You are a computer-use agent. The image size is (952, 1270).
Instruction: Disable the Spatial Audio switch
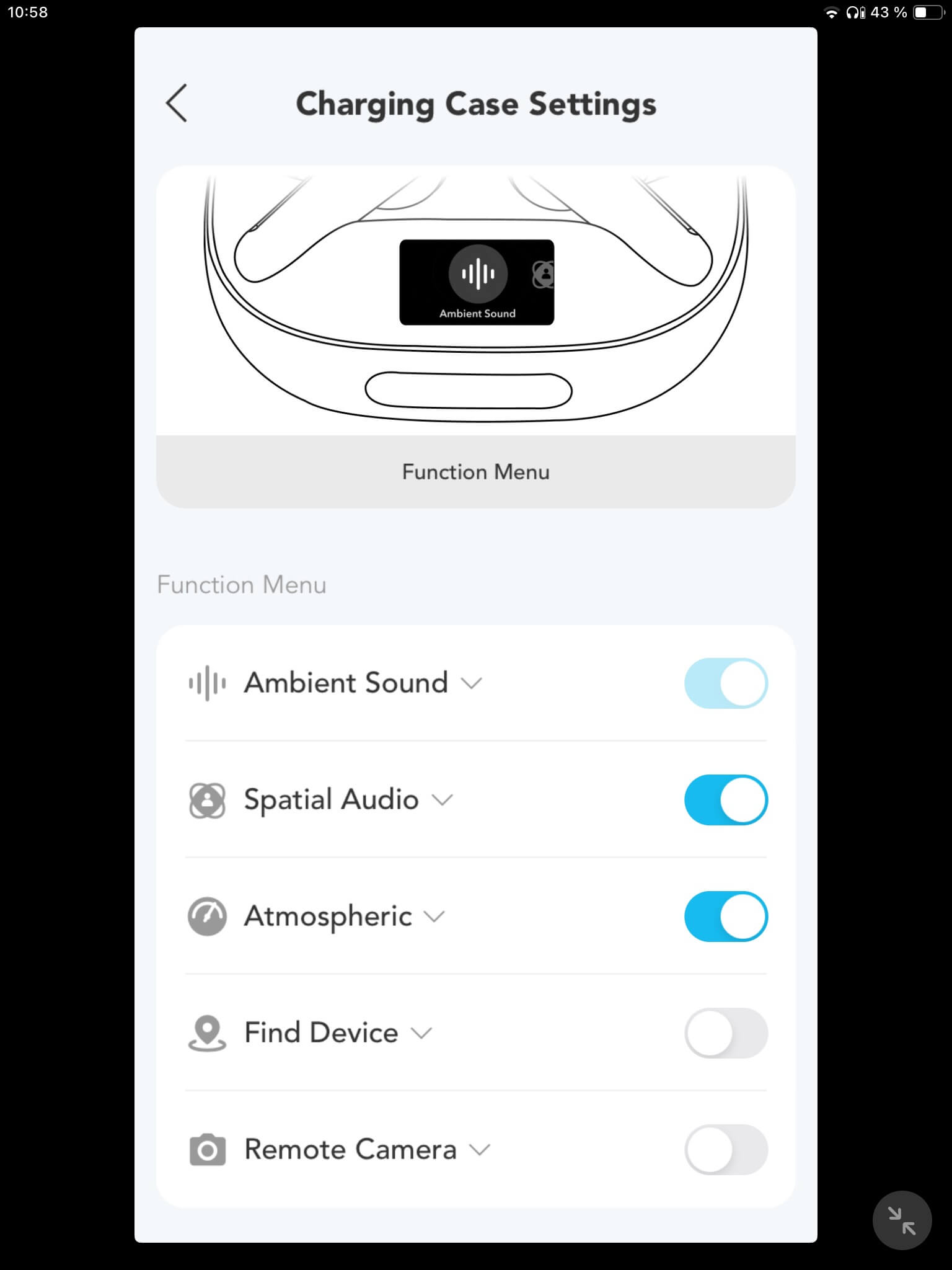[x=726, y=799]
